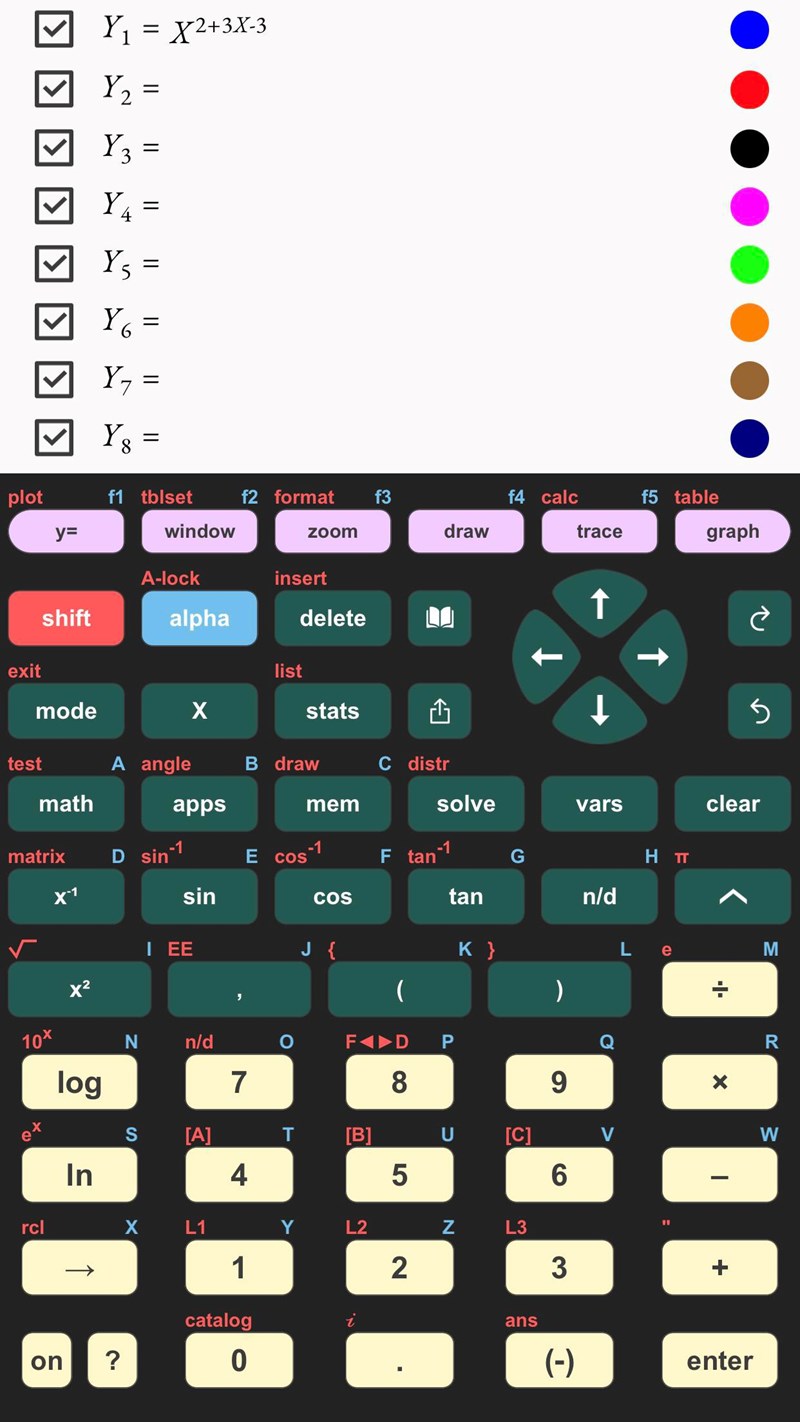This screenshot has width=800, height=1422.
Task: Hit the delete key
Action: coord(332,618)
